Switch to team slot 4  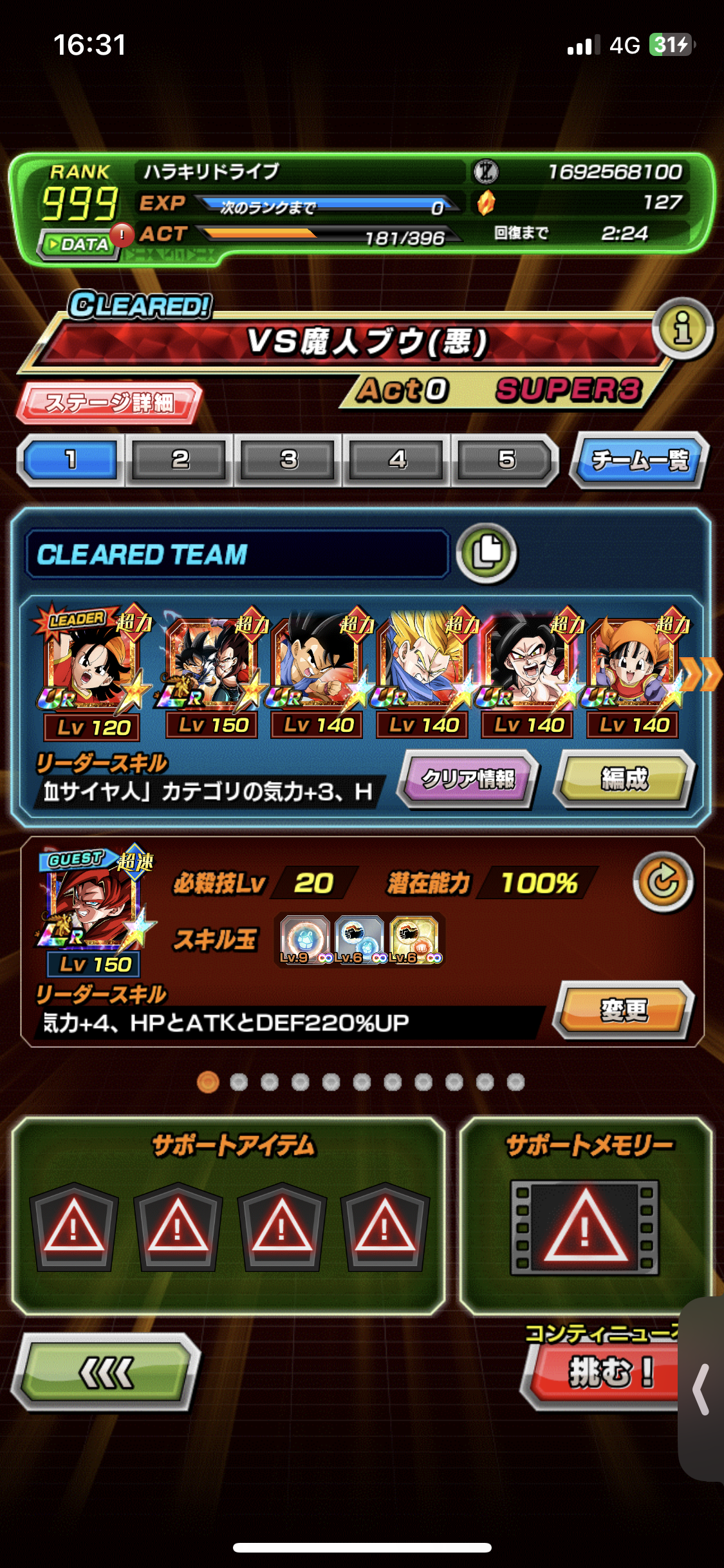click(398, 460)
